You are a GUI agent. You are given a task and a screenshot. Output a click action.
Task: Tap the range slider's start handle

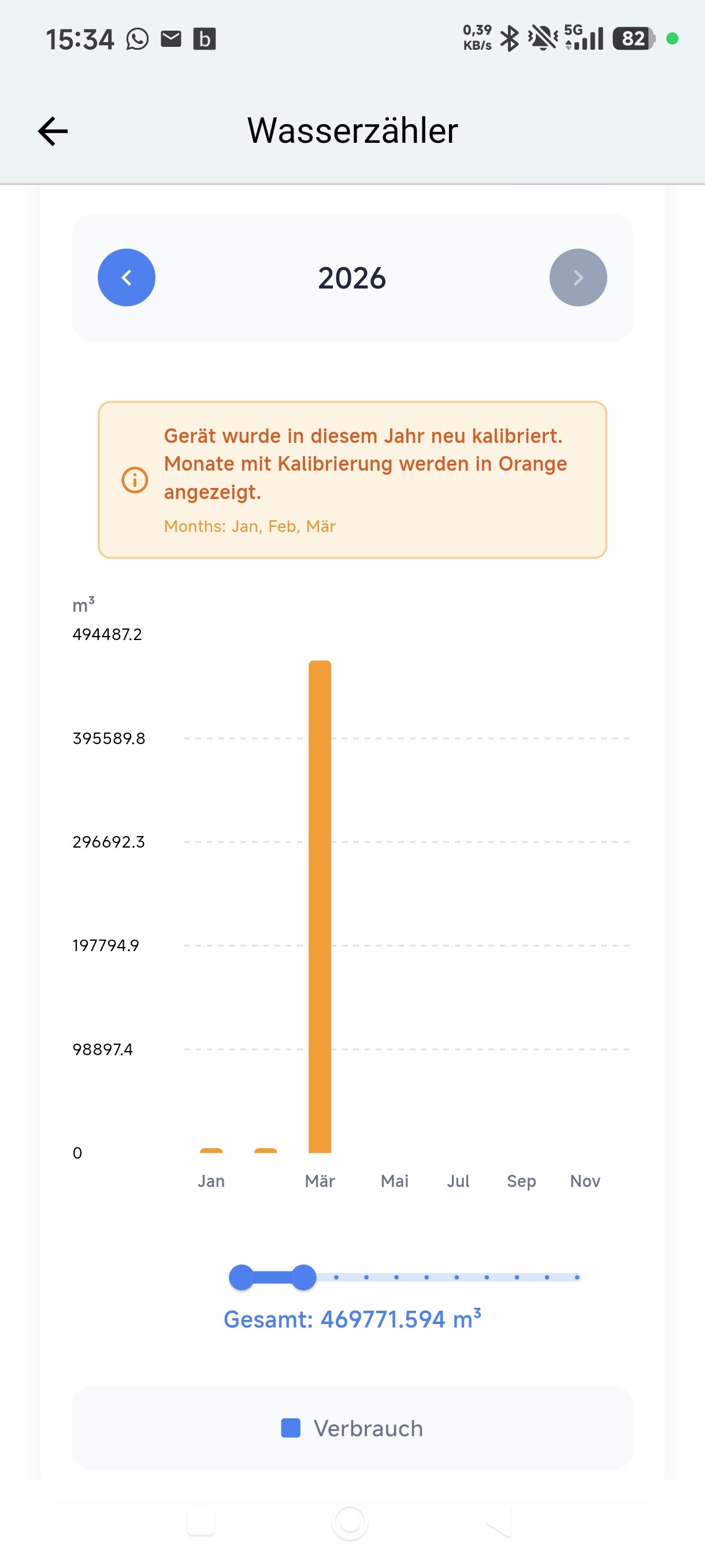click(x=242, y=1277)
